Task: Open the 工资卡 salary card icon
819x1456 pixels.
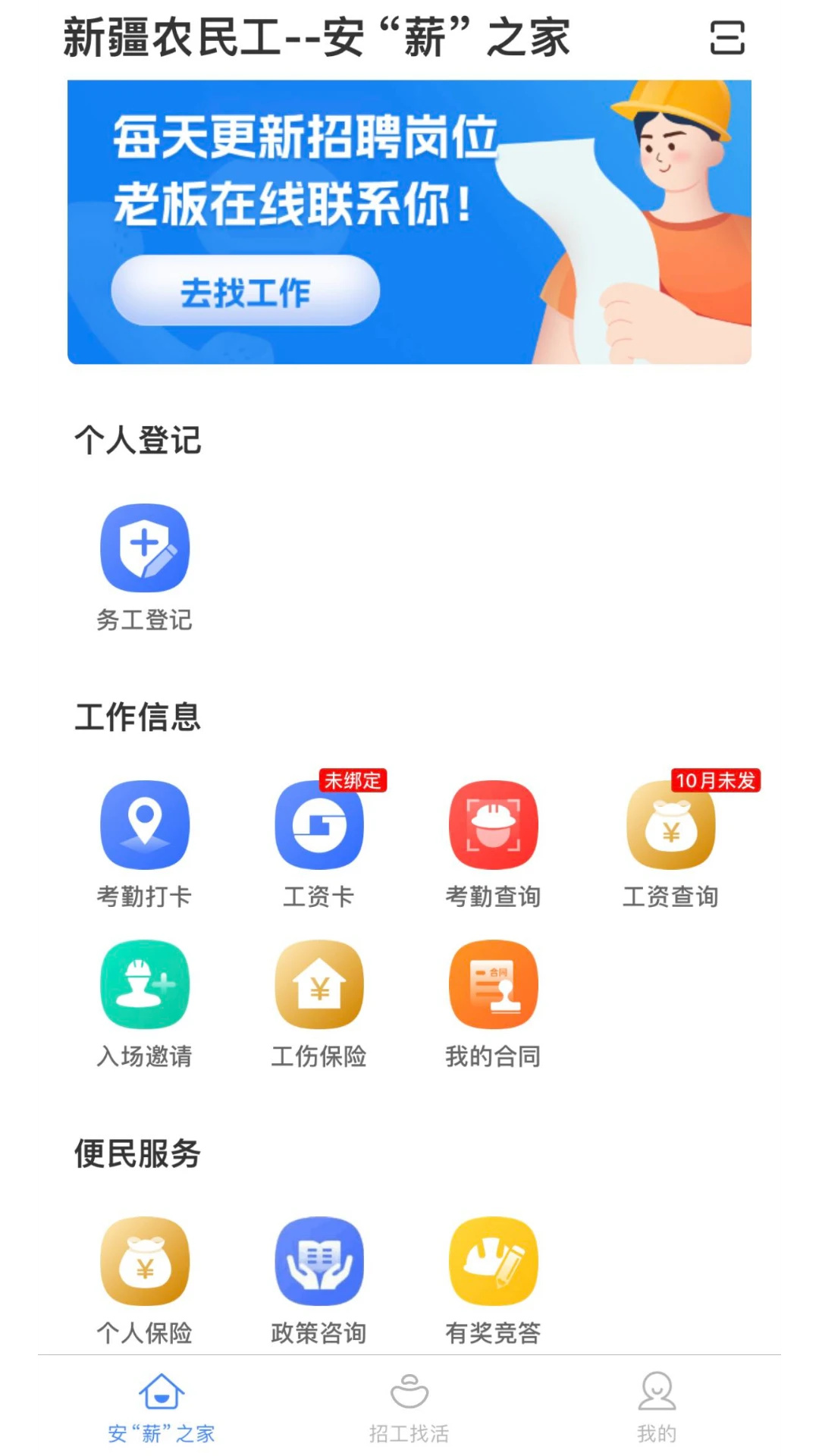Action: pos(319,827)
